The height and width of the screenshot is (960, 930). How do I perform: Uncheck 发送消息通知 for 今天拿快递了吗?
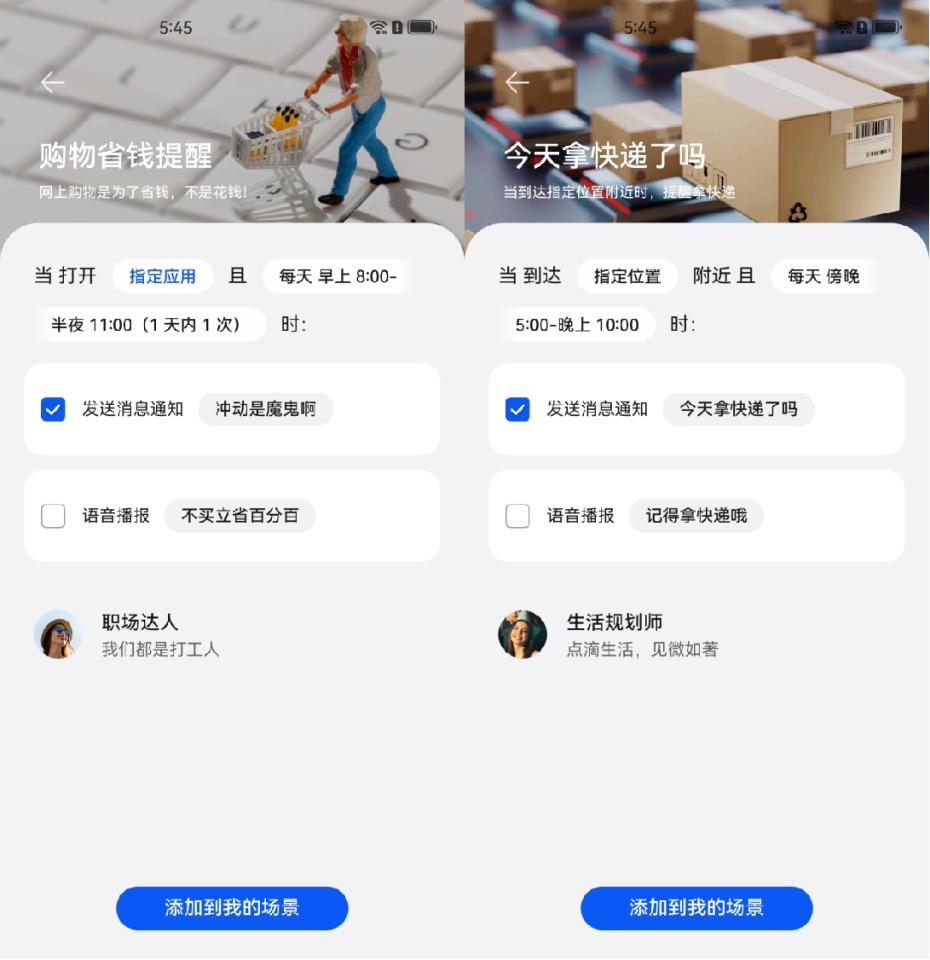(x=518, y=409)
